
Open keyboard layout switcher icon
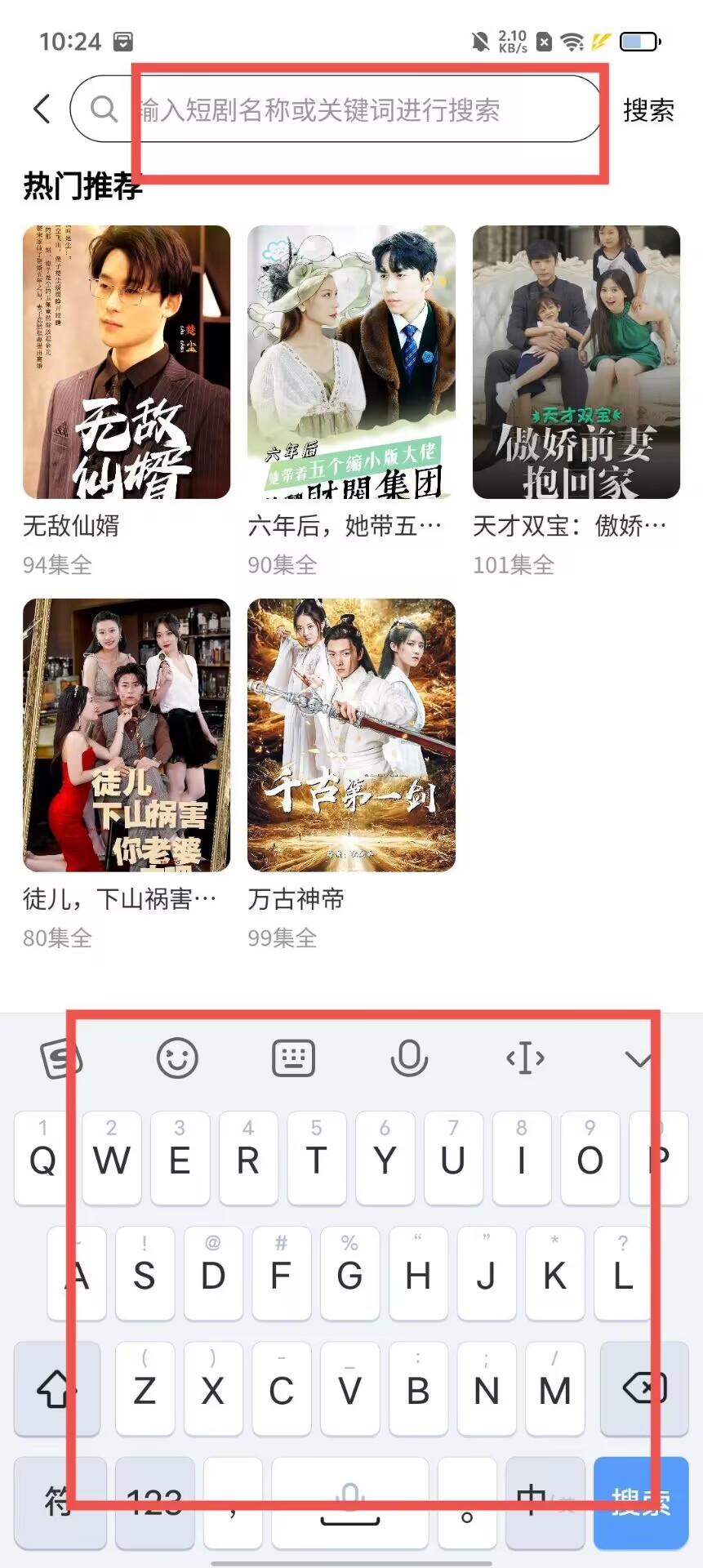coord(293,1058)
